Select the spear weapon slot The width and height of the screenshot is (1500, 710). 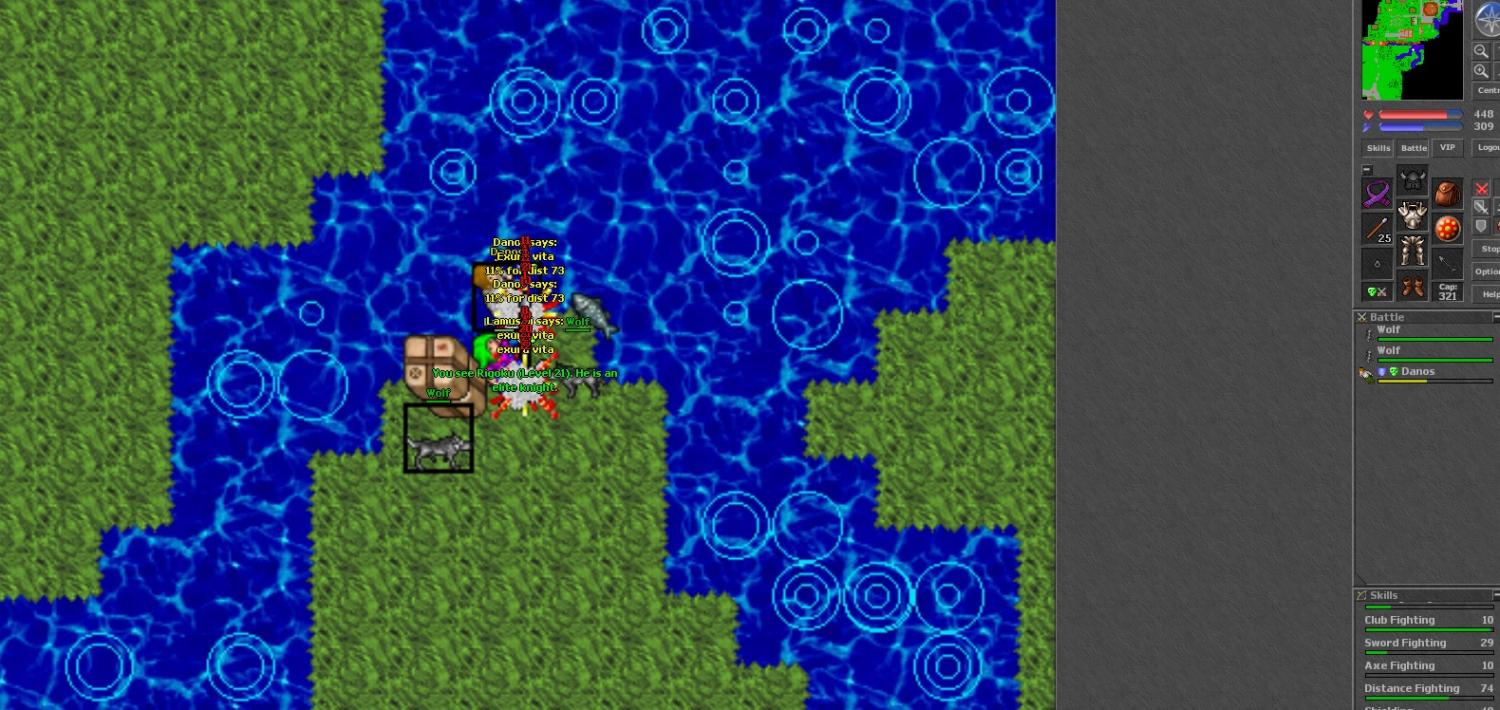pos(1377,229)
